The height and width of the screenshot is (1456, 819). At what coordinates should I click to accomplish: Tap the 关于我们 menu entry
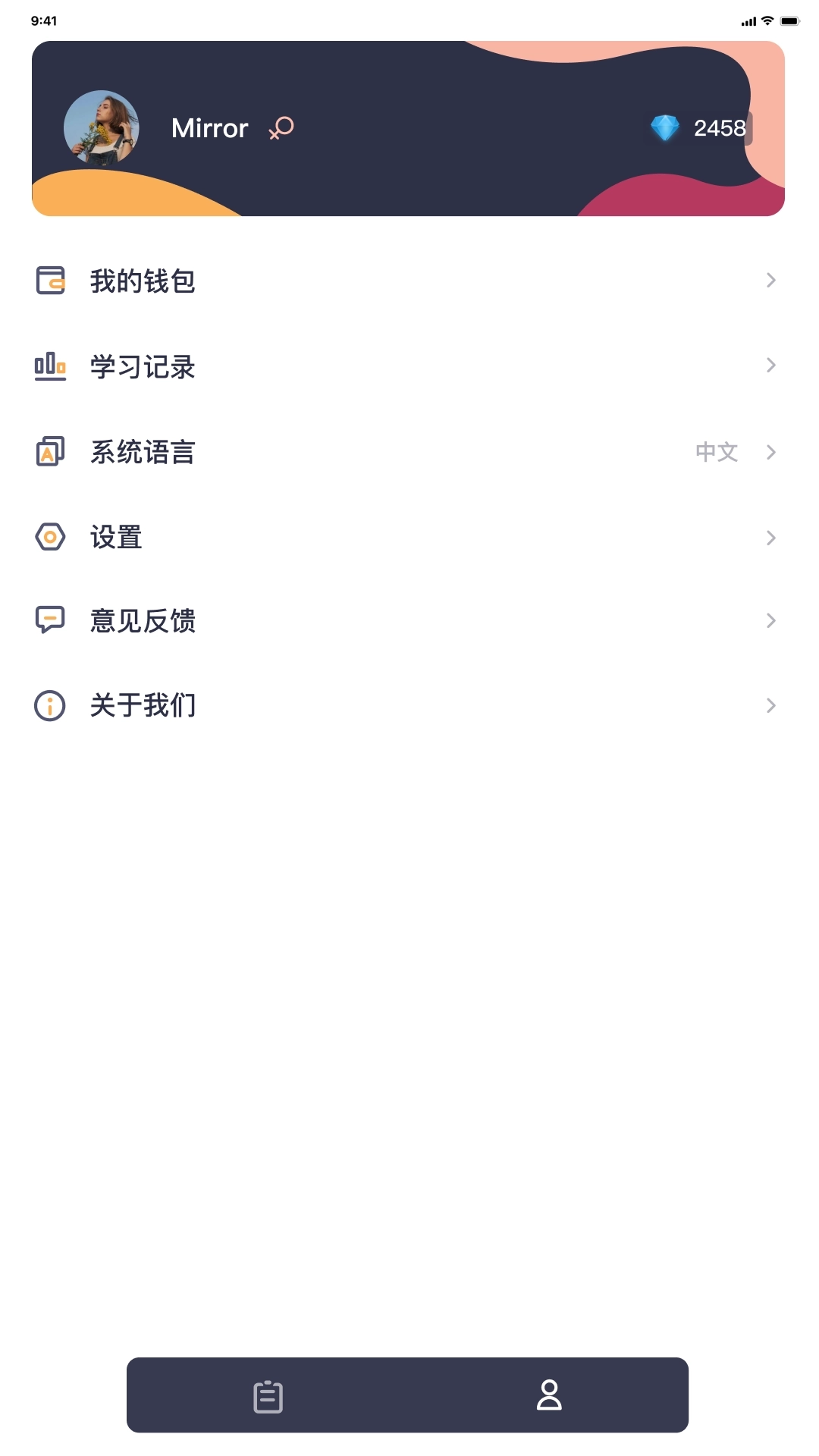click(143, 705)
